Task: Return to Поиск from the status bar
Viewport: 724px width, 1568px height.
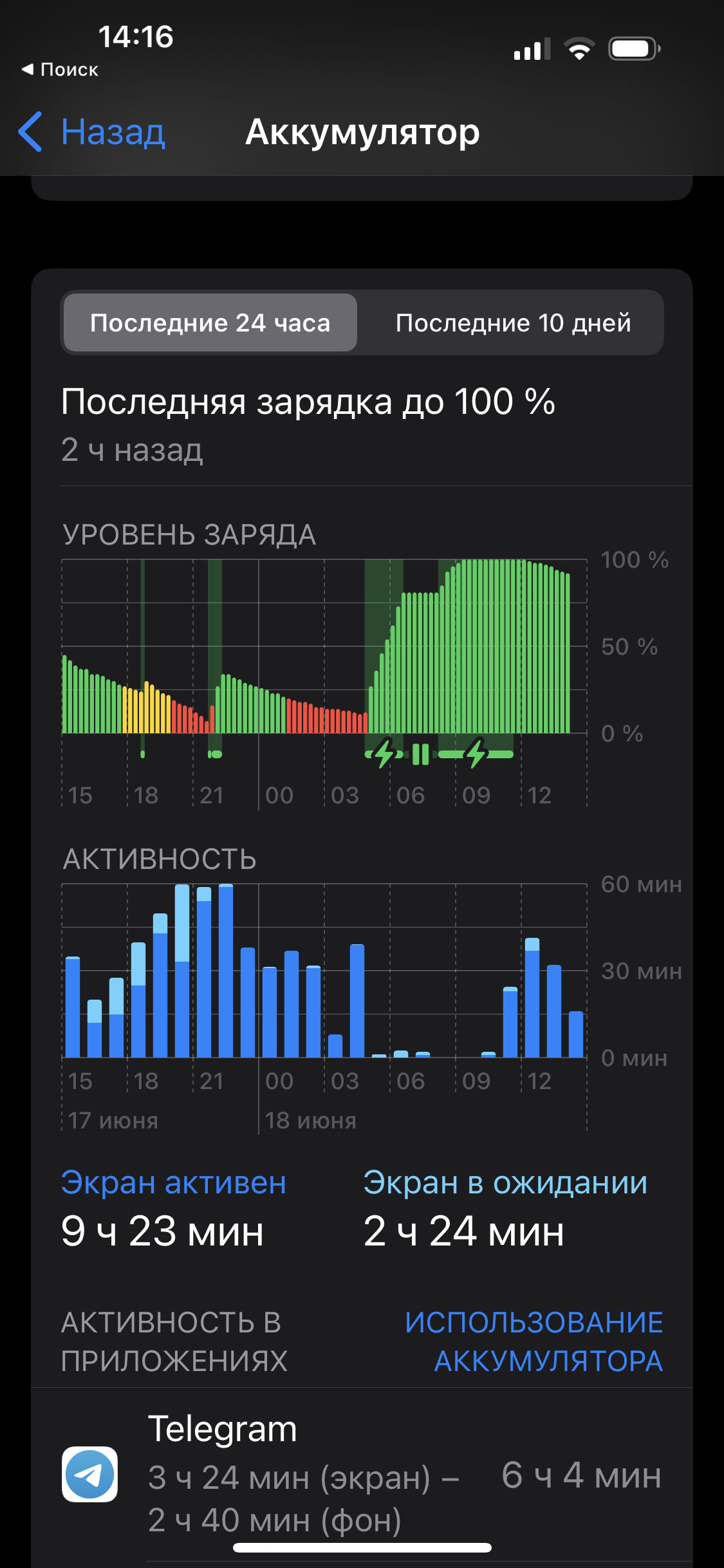Action: pyautogui.click(x=60, y=70)
